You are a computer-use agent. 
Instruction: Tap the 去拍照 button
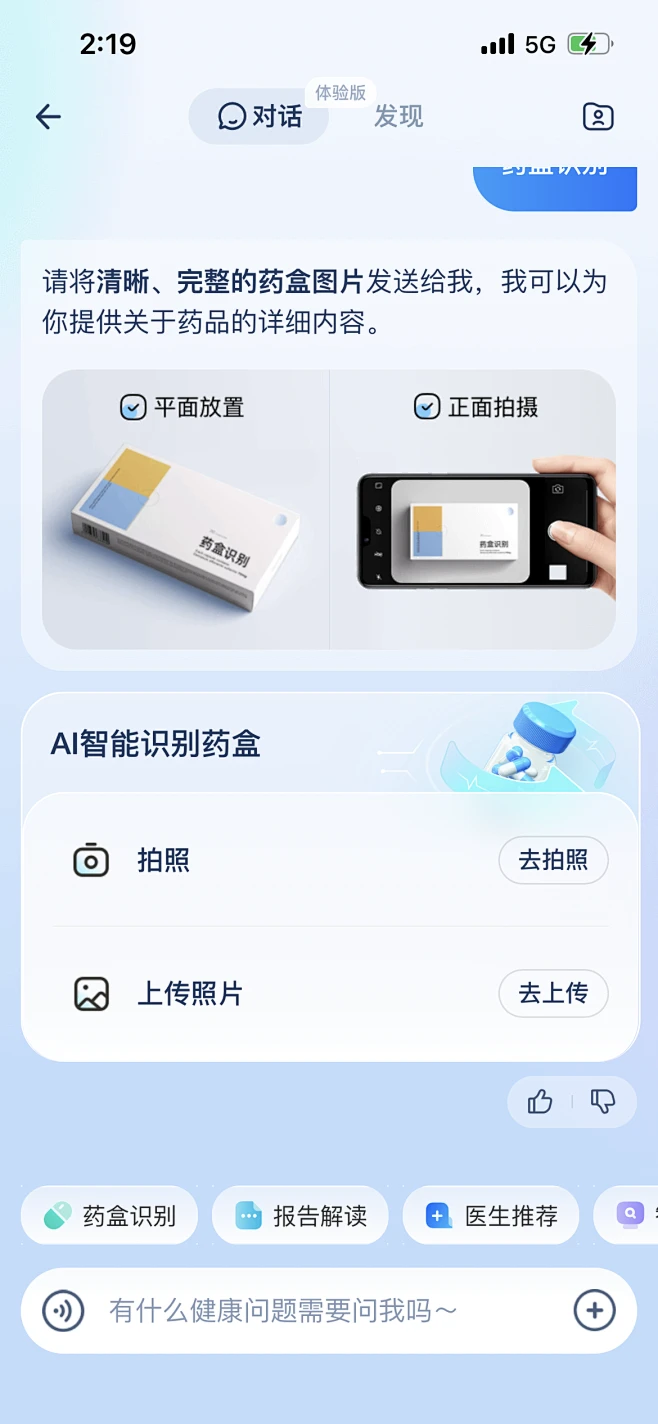(552, 860)
